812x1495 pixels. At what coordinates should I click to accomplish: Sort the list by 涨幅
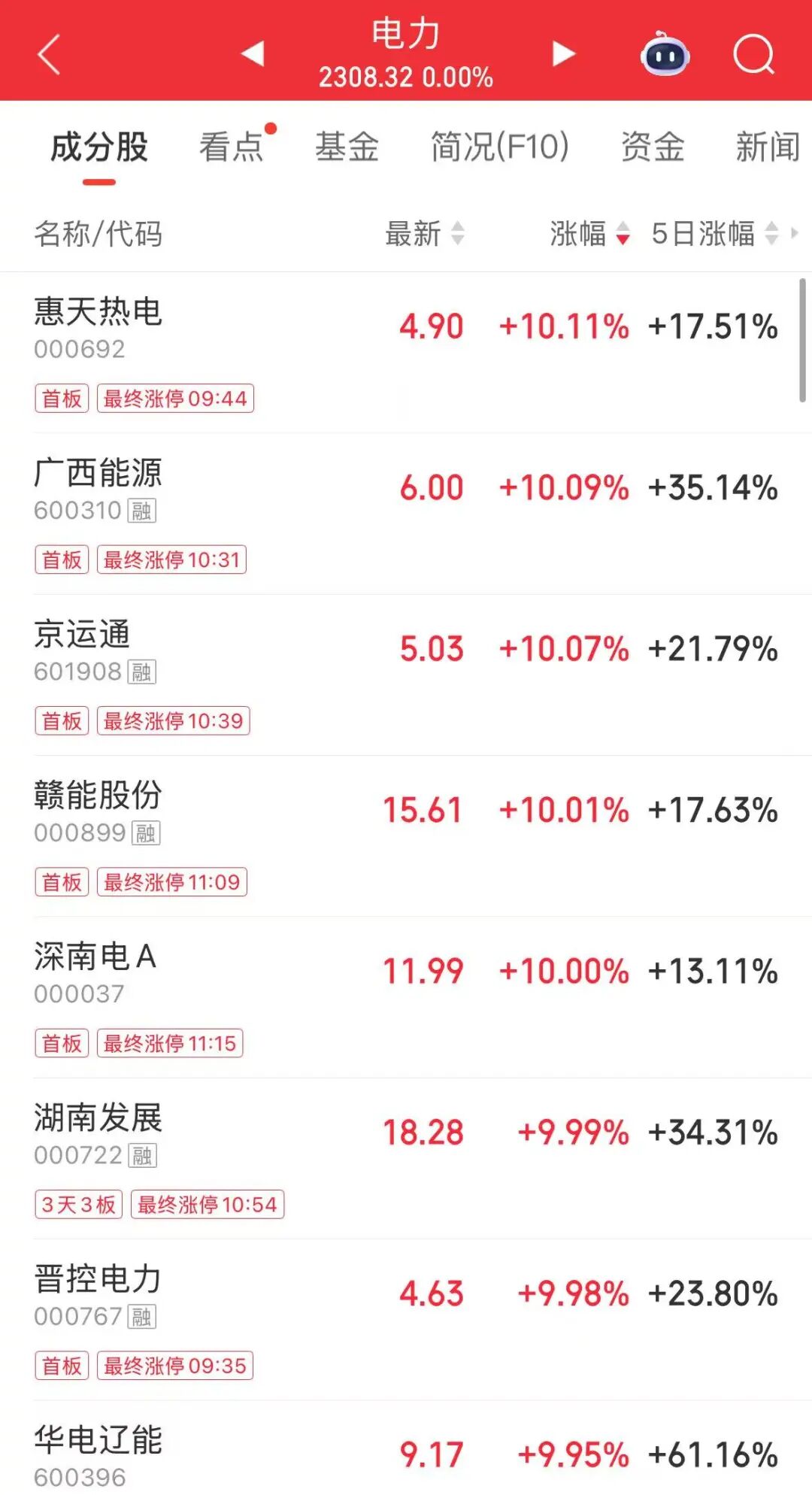click(x=589, y=234)
